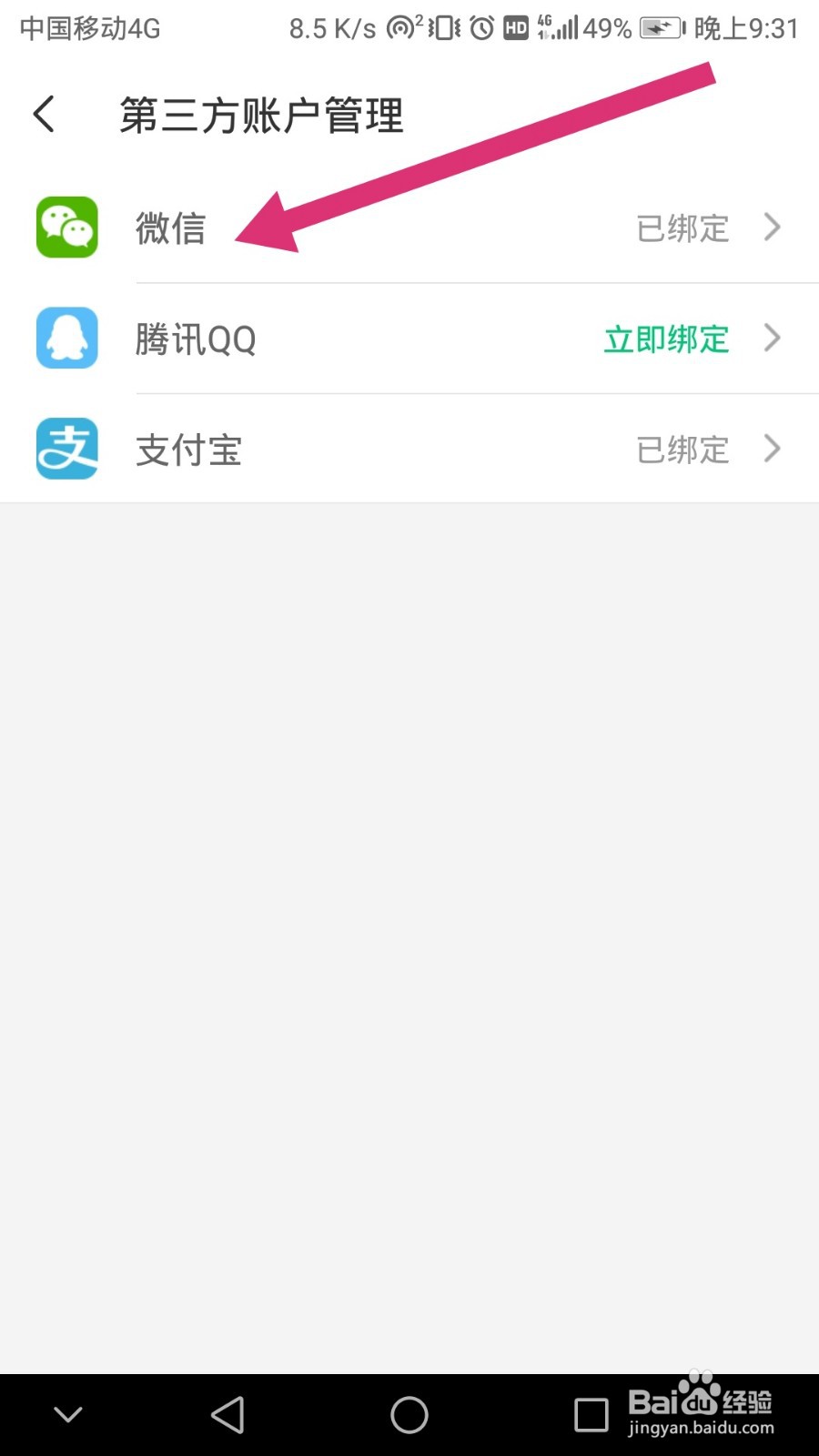Tap the 4G signal strength icon
819x1456 pixels.
coord(556,27)
